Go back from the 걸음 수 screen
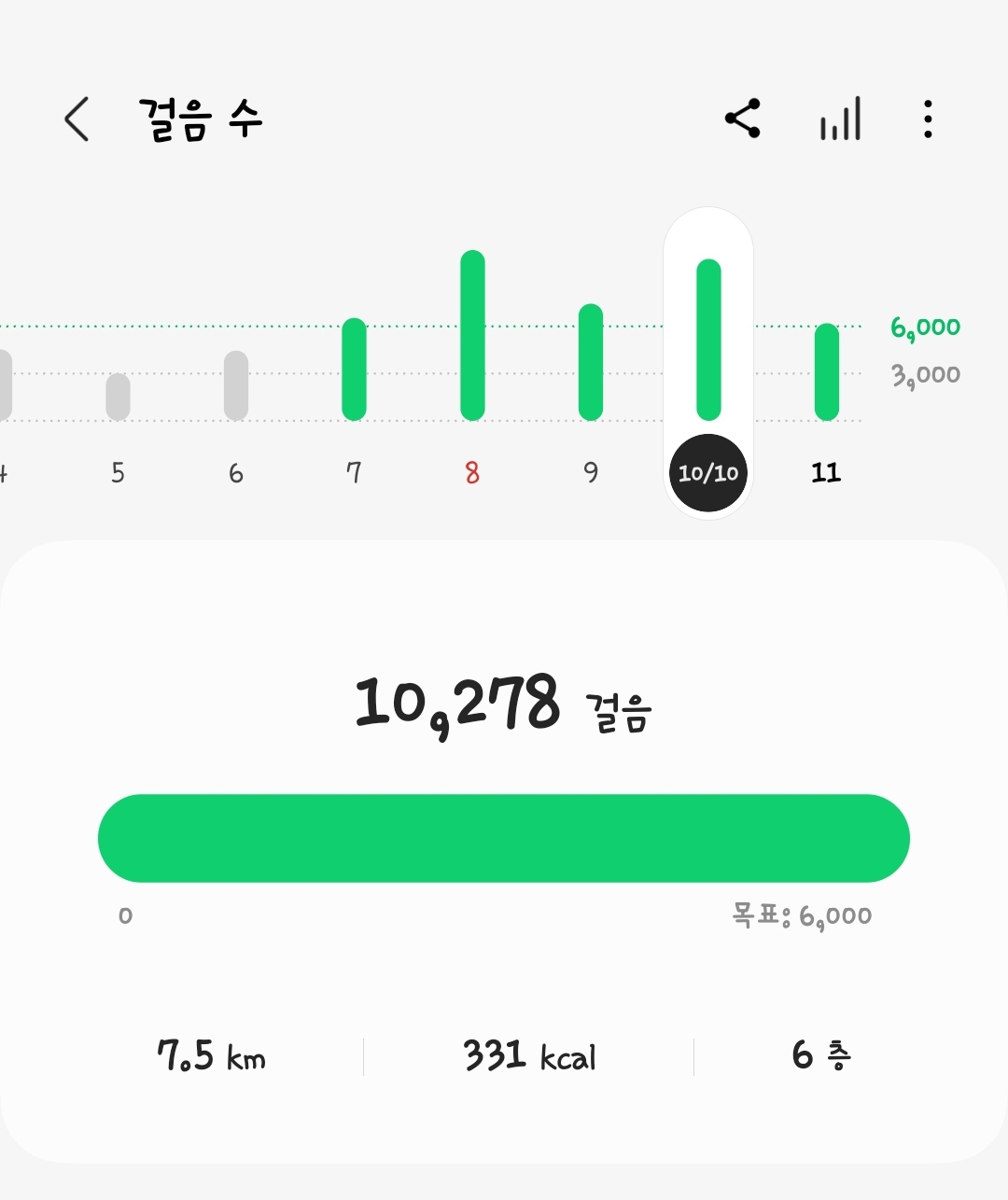The width and height of the screenshot is (1008, 1200). point(77,119)
